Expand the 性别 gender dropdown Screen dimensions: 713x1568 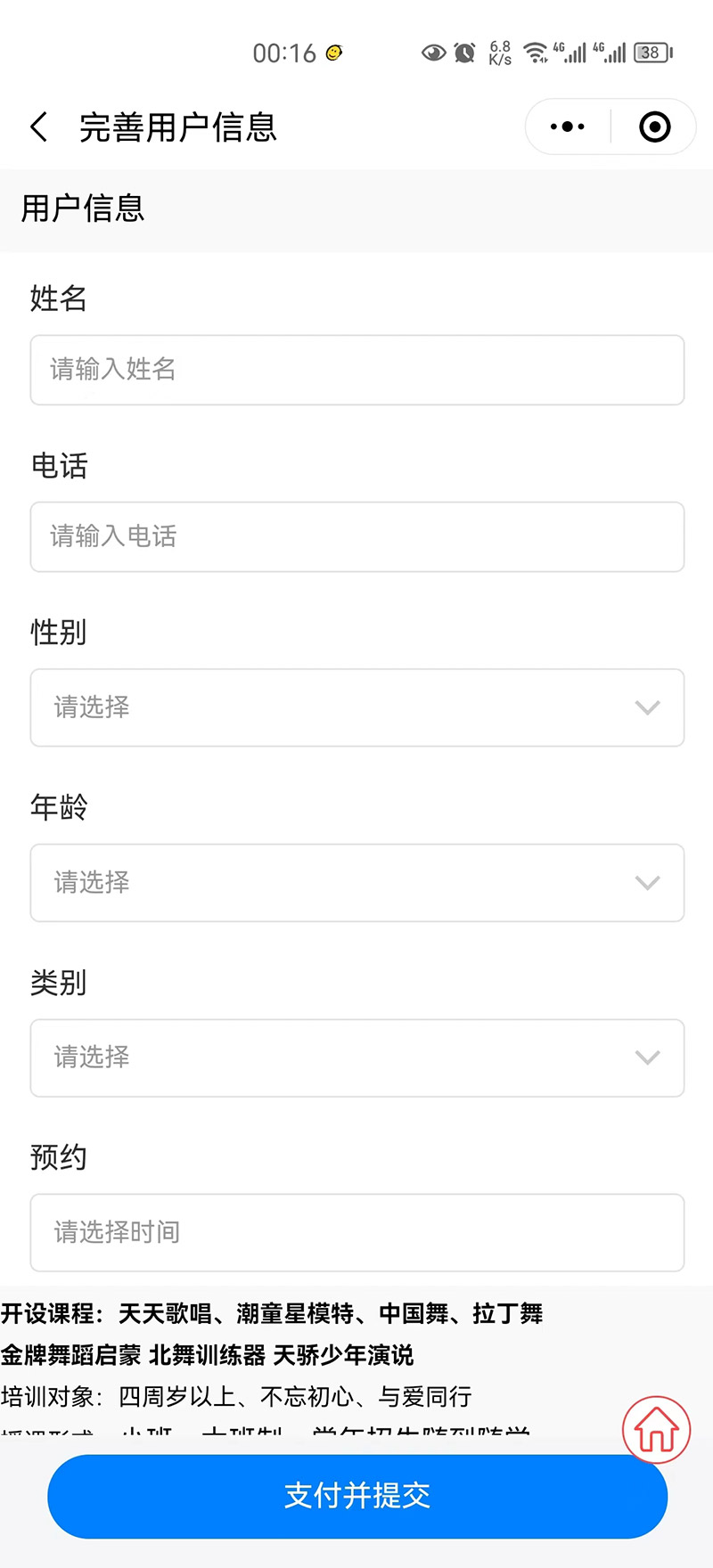(x=356, y=707)
